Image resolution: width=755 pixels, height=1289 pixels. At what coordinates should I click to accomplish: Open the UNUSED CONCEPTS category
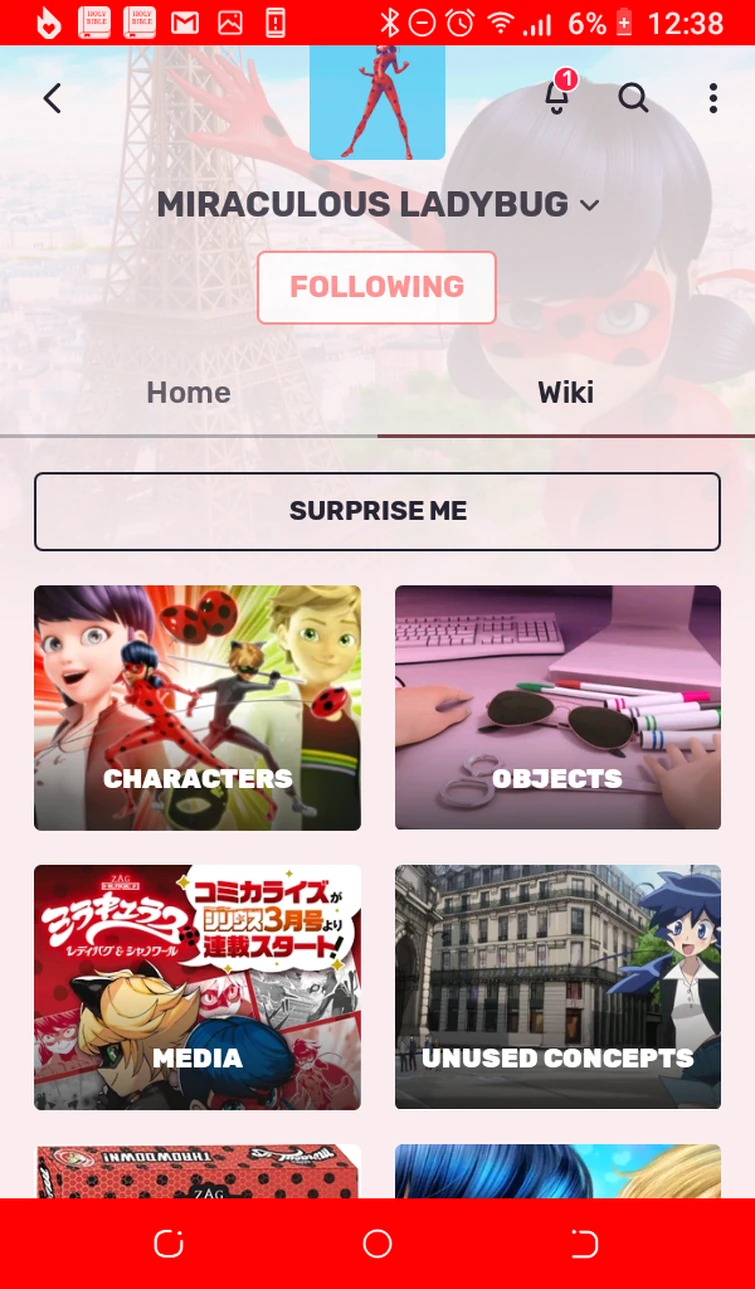click(x=557, y=987)
